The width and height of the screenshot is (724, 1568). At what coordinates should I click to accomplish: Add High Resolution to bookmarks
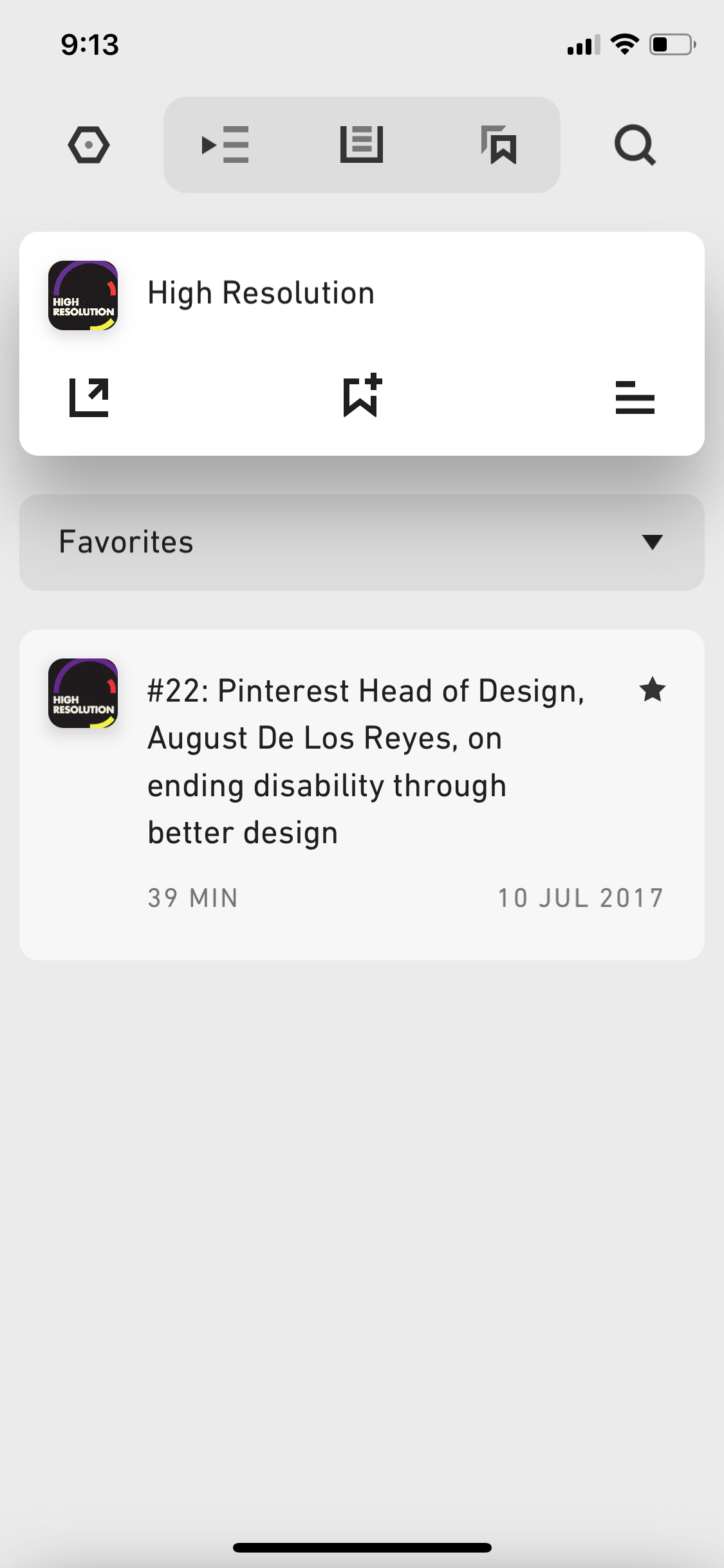[x=362, y=395]
